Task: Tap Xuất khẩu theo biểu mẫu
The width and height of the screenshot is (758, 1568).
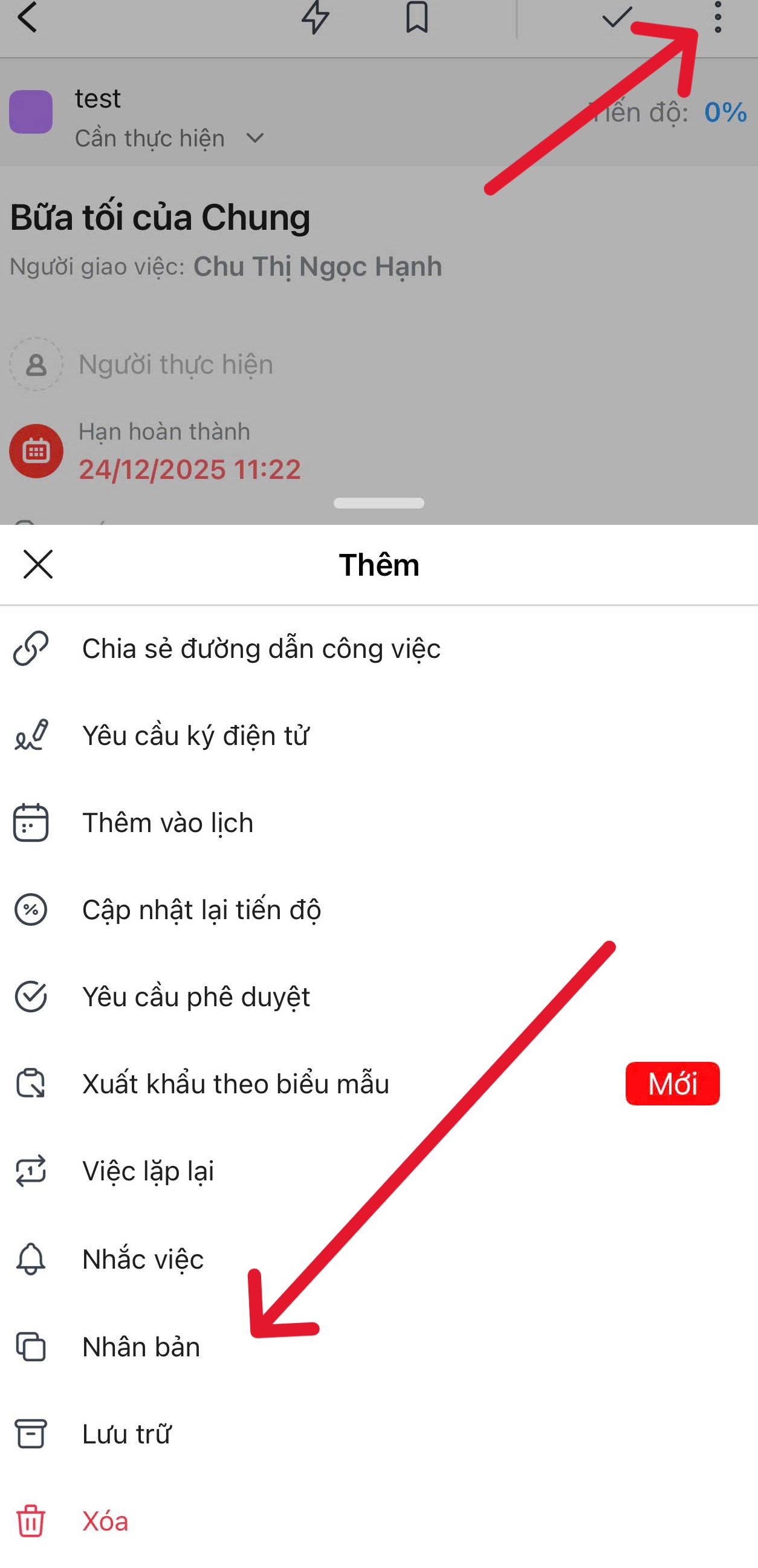Action: [x=235, y=1084]
